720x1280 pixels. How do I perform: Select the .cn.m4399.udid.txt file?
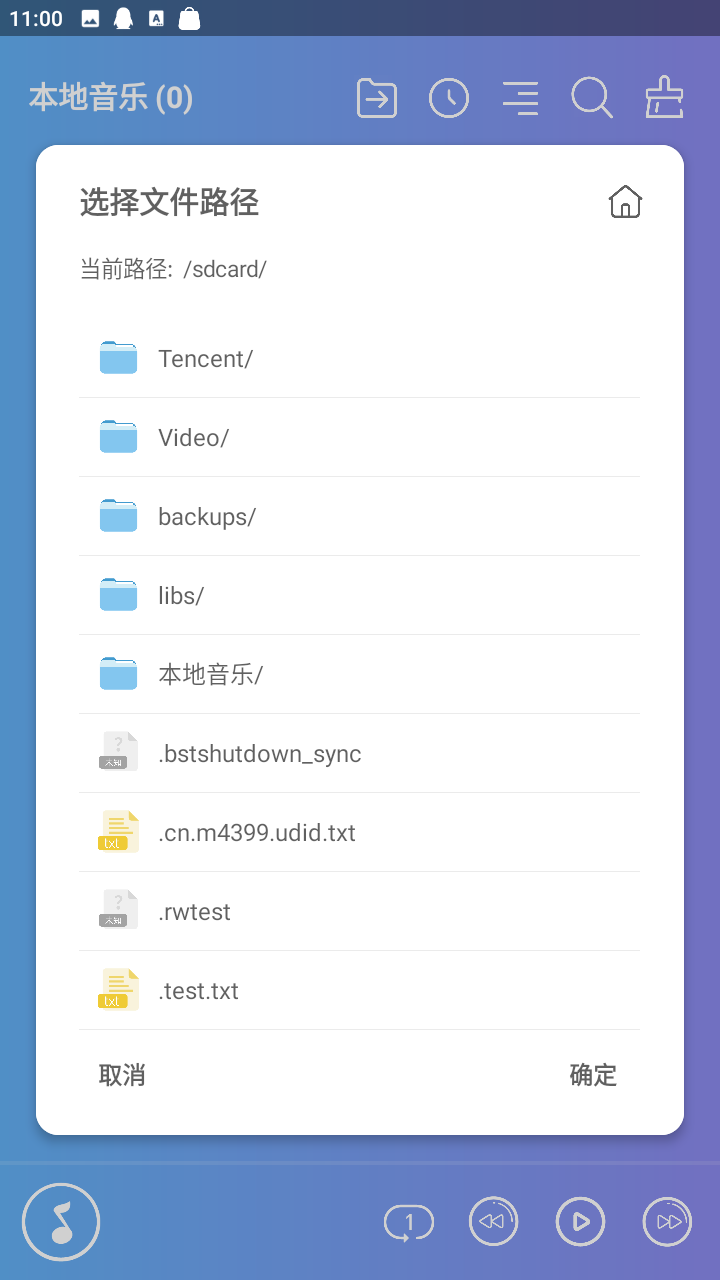[x=360, y=832]
